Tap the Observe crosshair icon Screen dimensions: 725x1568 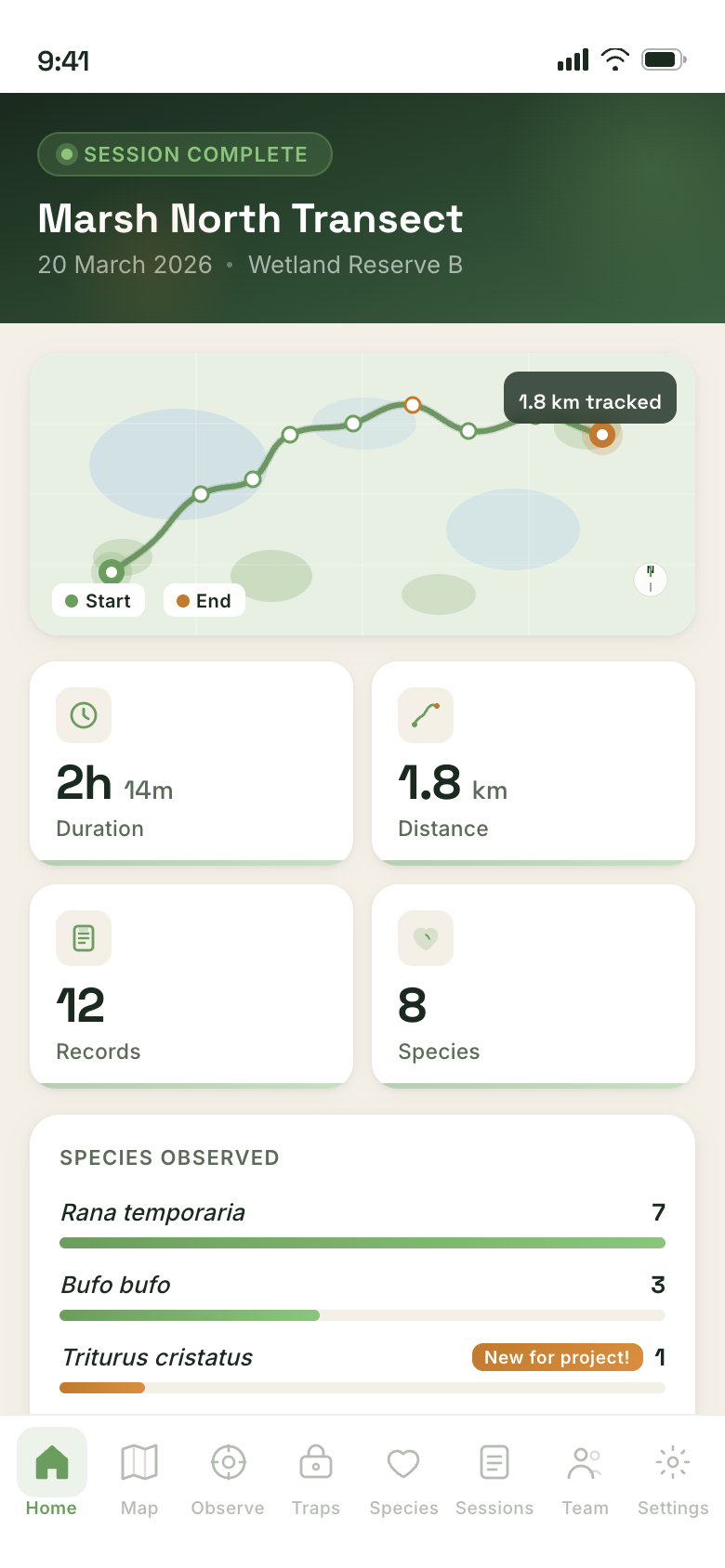pos(227,1461)
